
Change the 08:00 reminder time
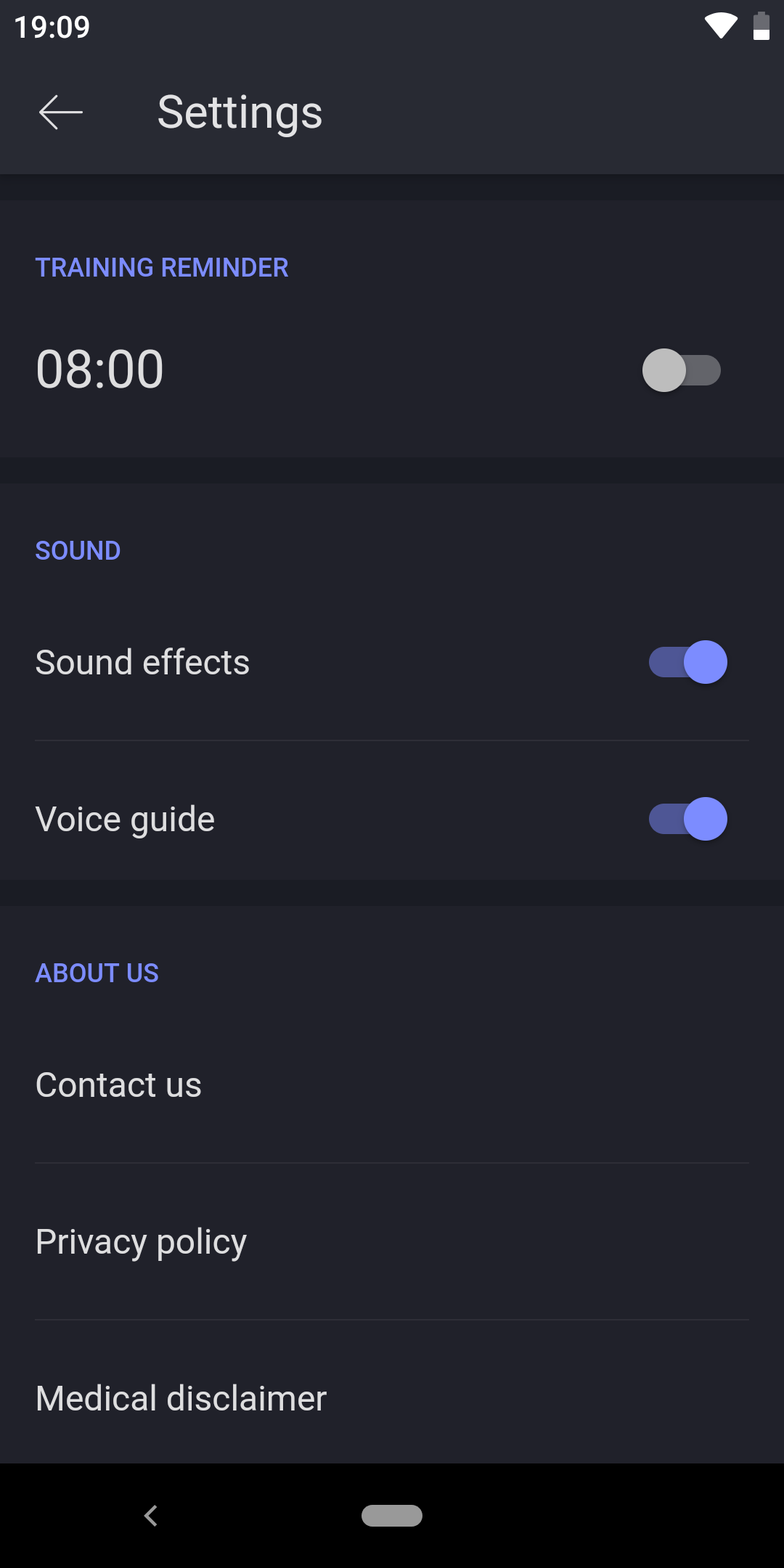coord(100,369)
